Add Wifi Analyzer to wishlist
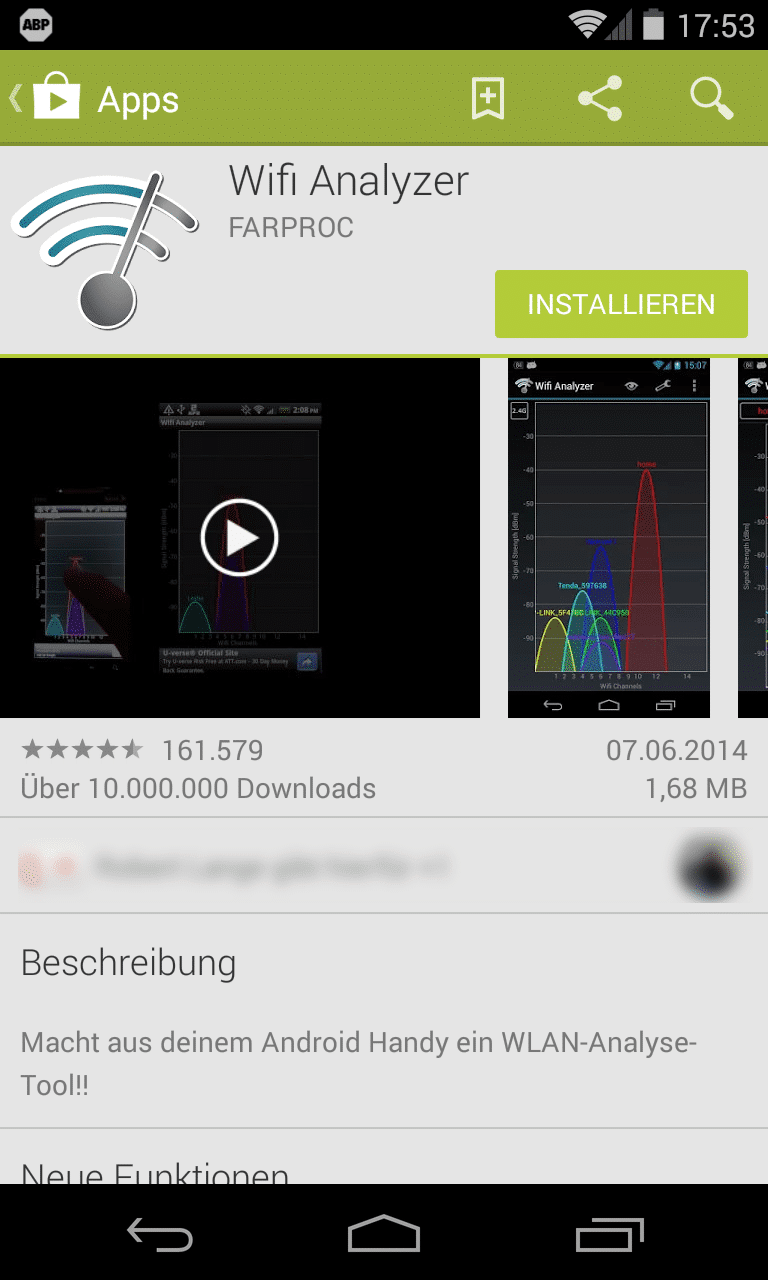Screen dimensions: 768x1280 click(487, 99)
